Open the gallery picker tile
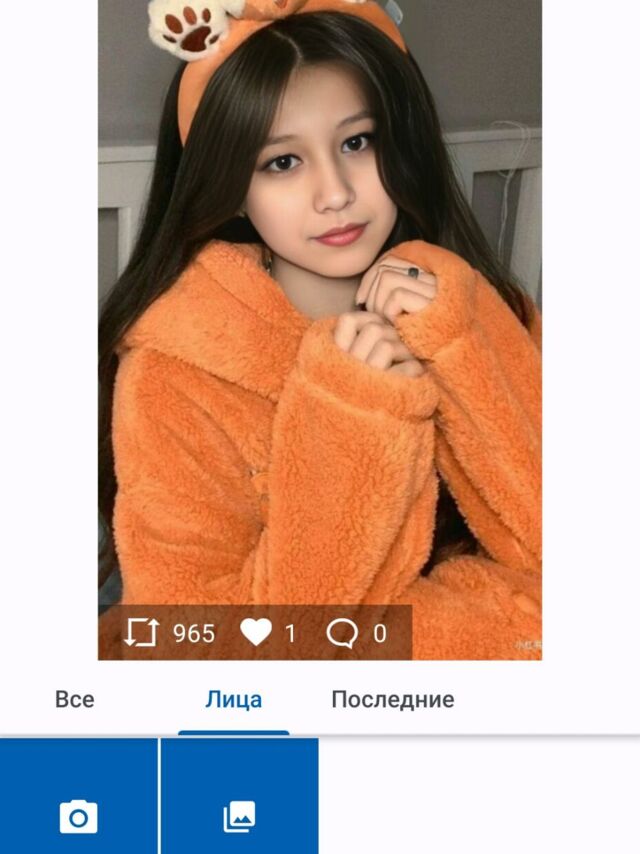This screenshot has height=854, width=640. pyautogui.click(x=240, y=796)
